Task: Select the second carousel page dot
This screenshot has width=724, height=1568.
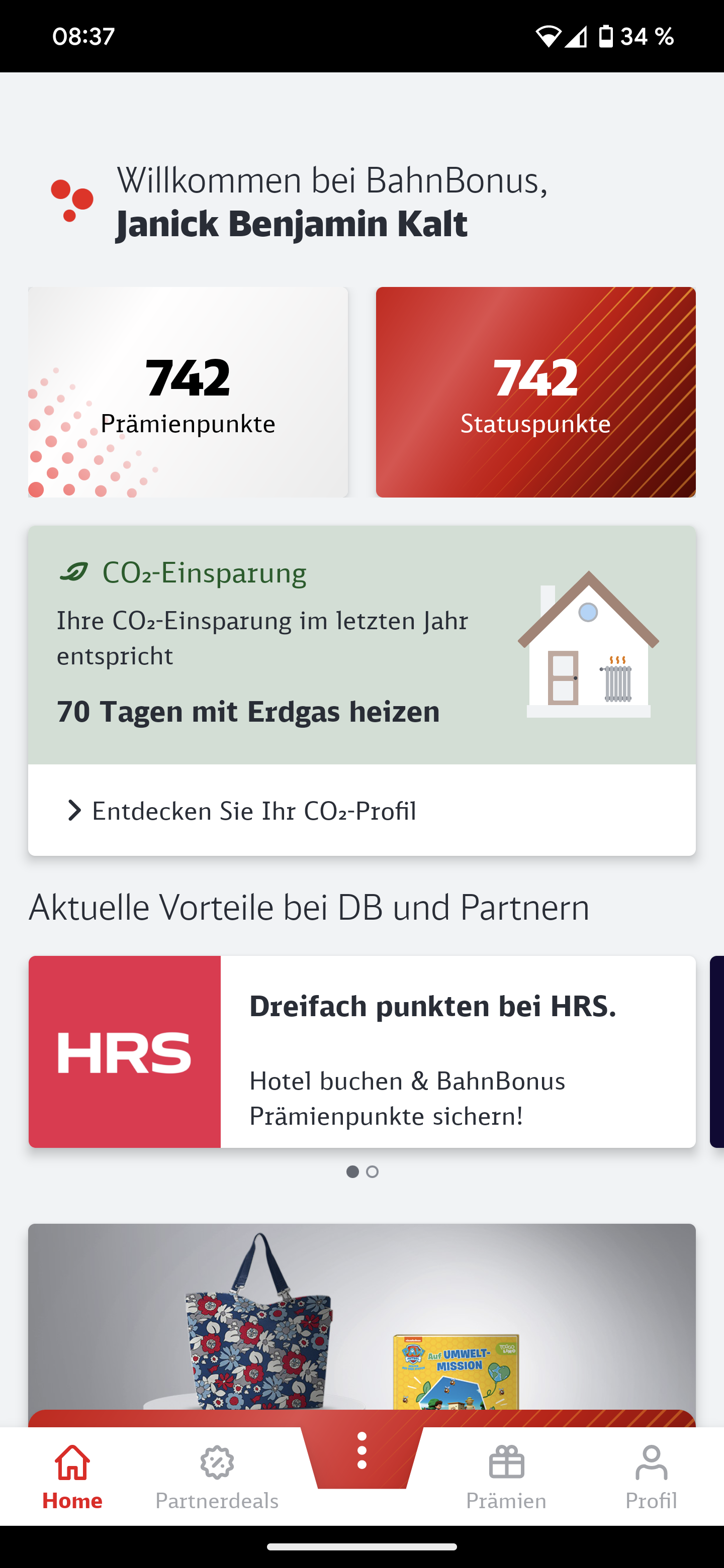Action: click(373, 1172)
